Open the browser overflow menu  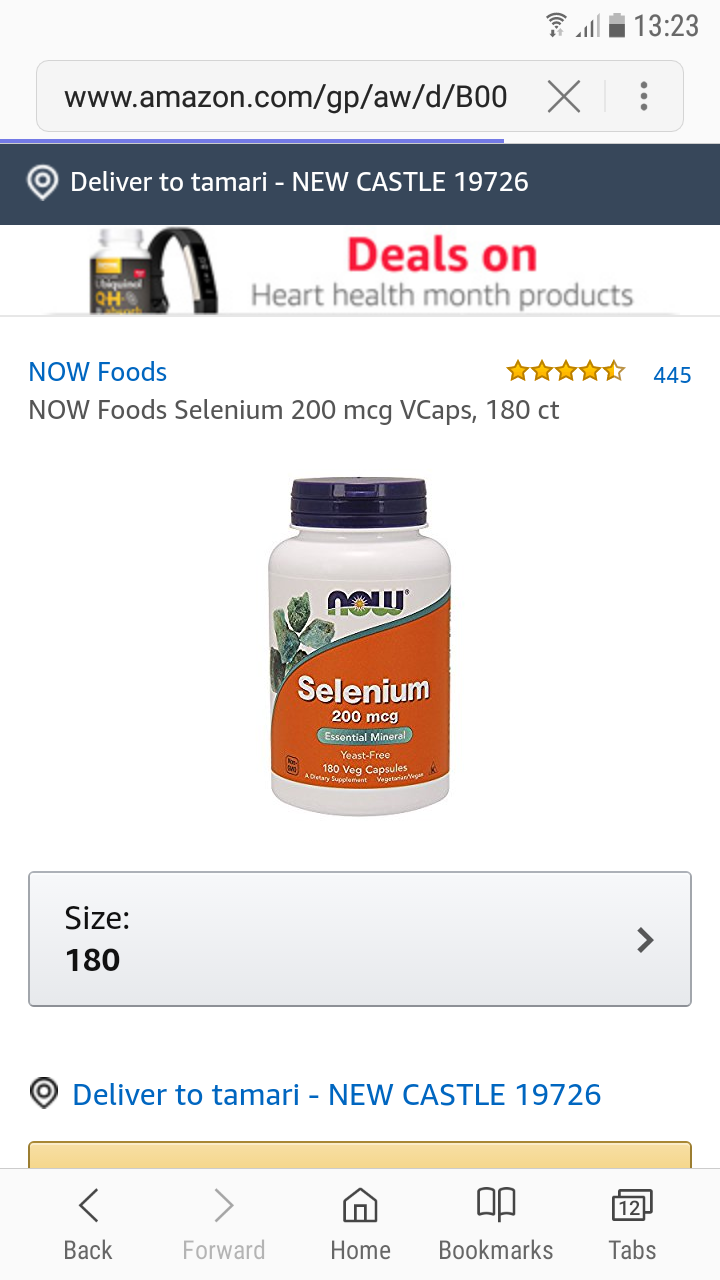click(x=644, y=97)
